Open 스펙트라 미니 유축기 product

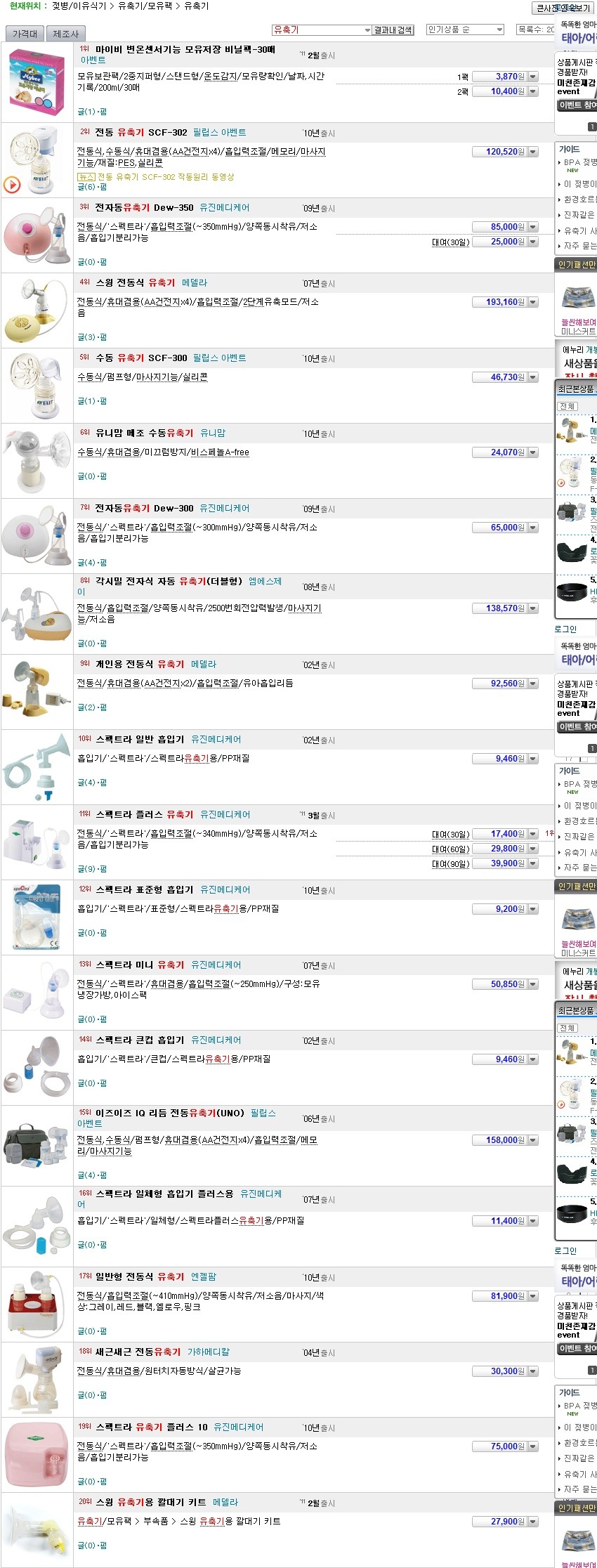[140, 965]
